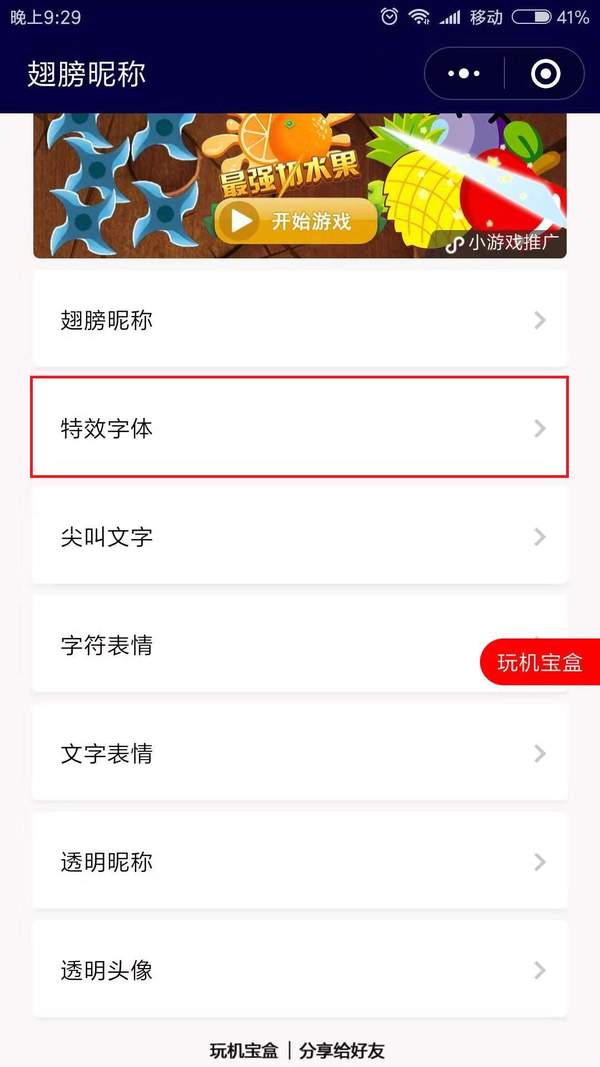Go to 尖叫文字

click(x=300, y=537)
